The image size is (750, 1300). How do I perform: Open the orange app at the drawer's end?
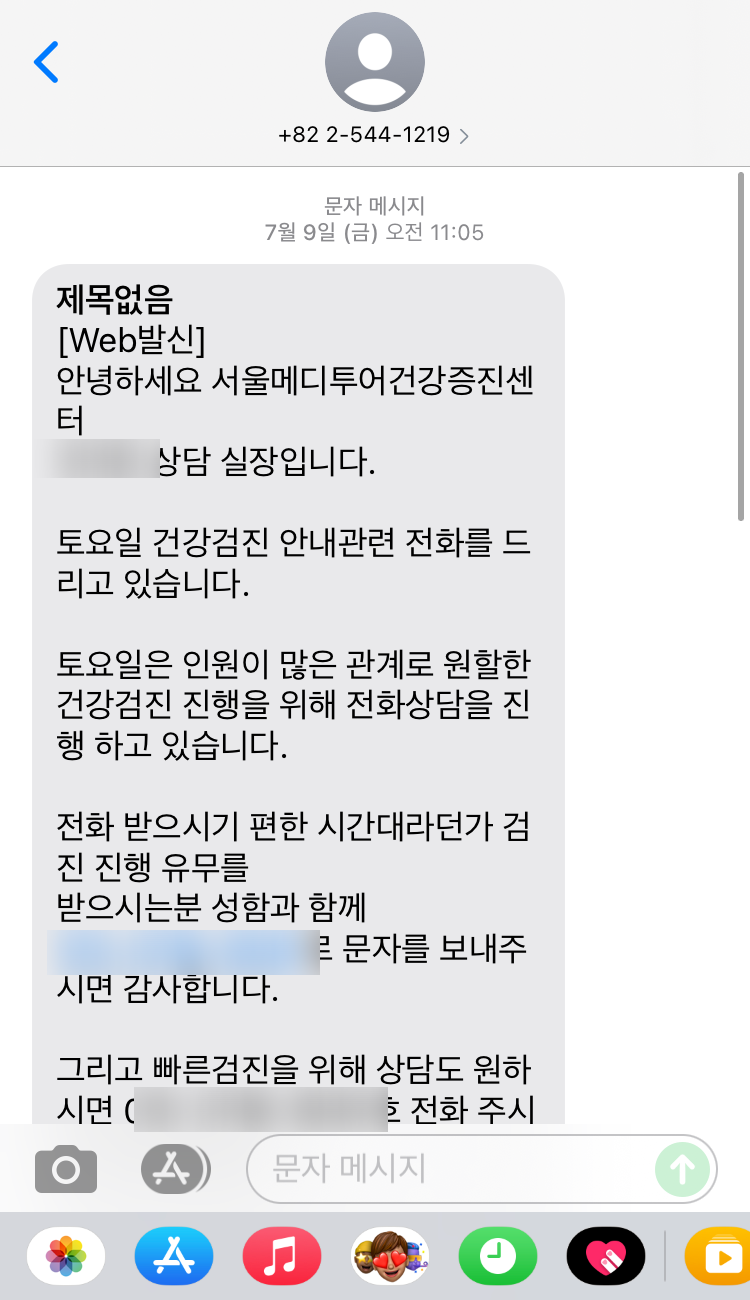(718, 1255)
